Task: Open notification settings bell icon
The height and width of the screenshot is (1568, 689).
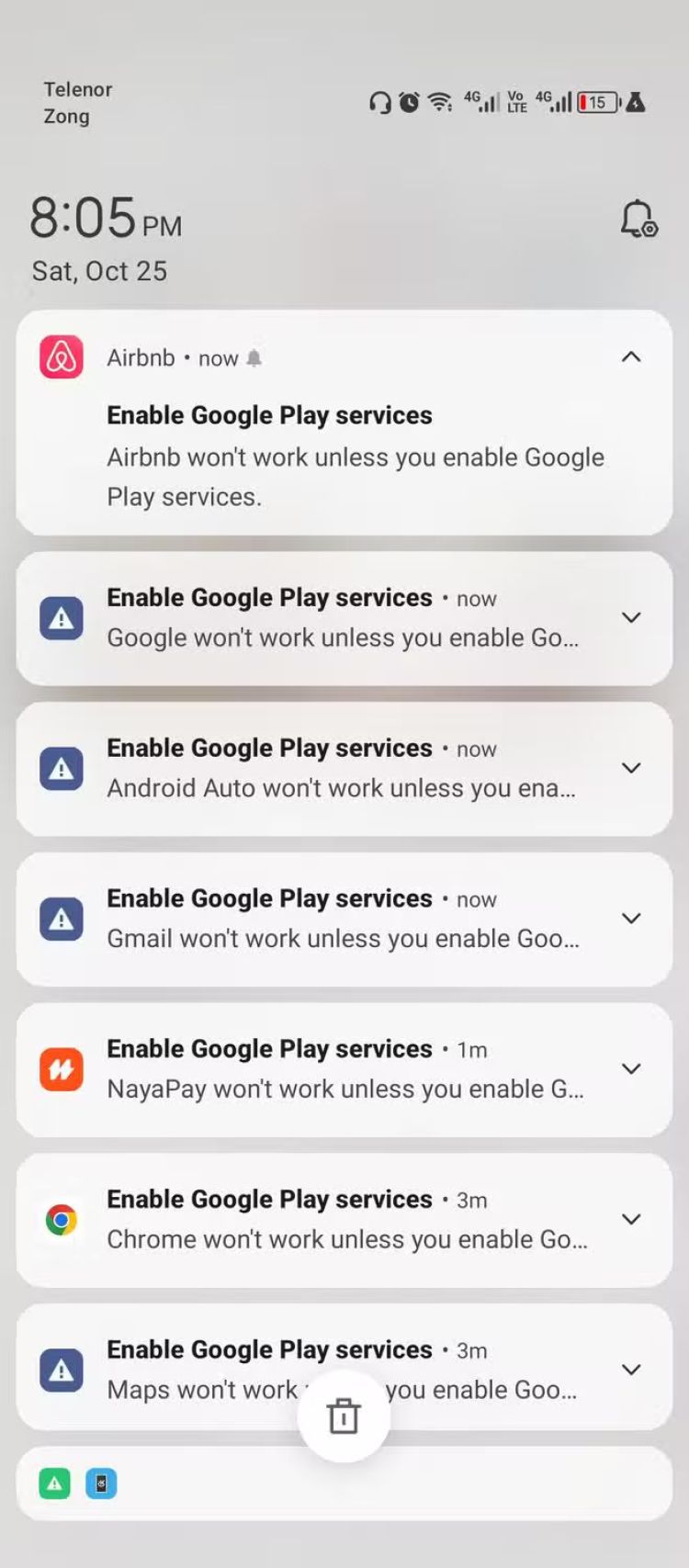Action: tap(638, 220)
